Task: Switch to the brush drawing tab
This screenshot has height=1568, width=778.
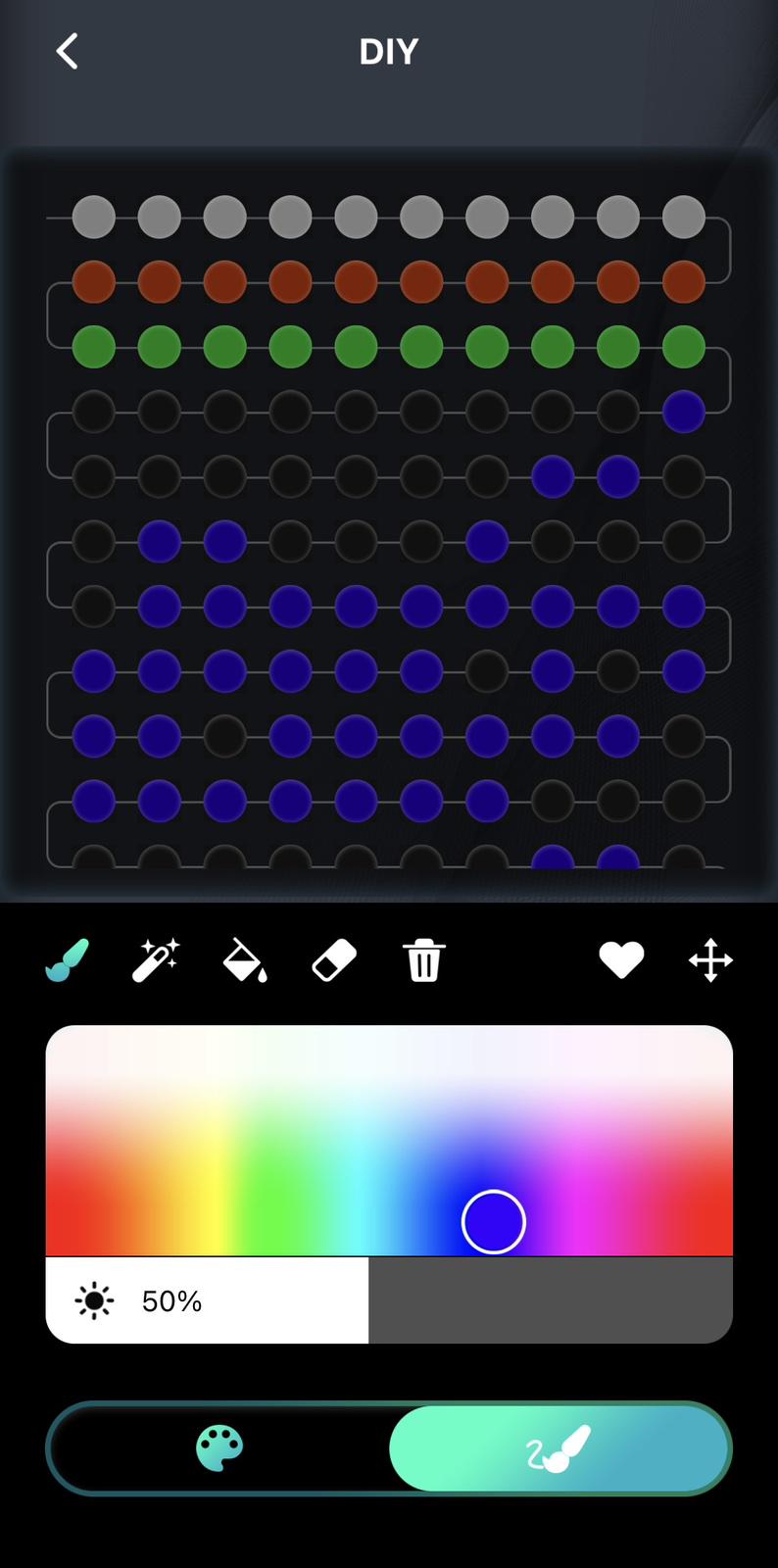Action: click(x=559, y=1448)
